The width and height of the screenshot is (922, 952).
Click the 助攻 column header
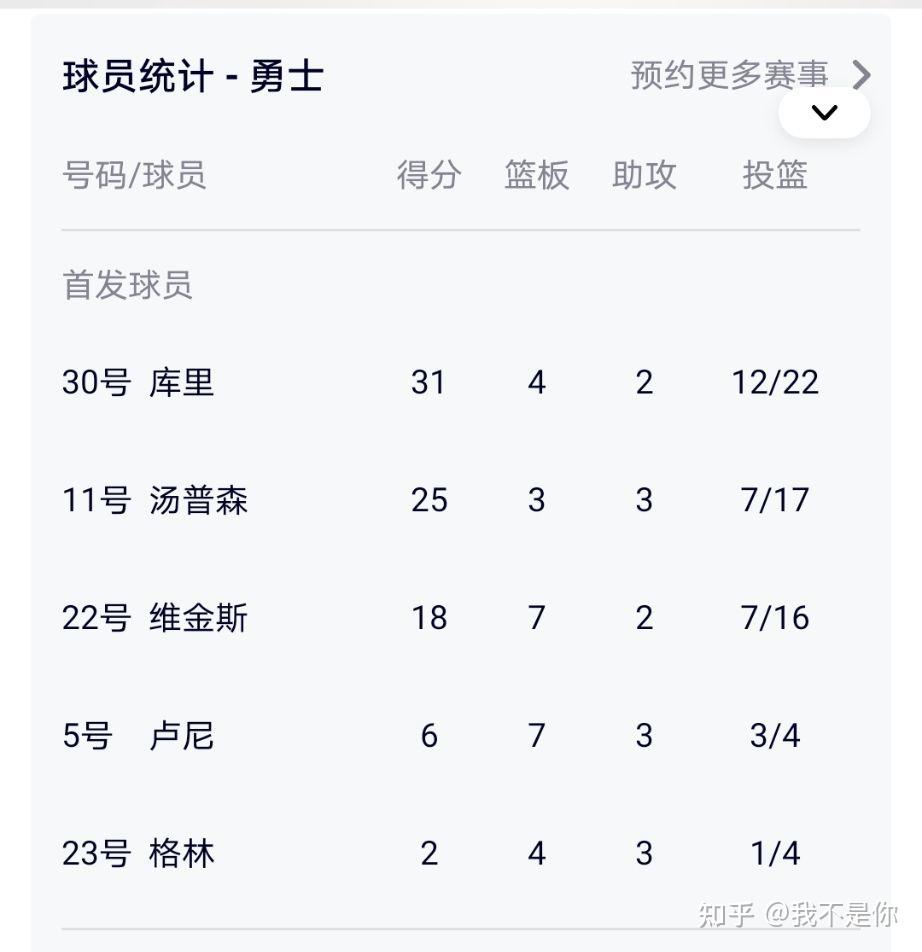pos(645,176)
